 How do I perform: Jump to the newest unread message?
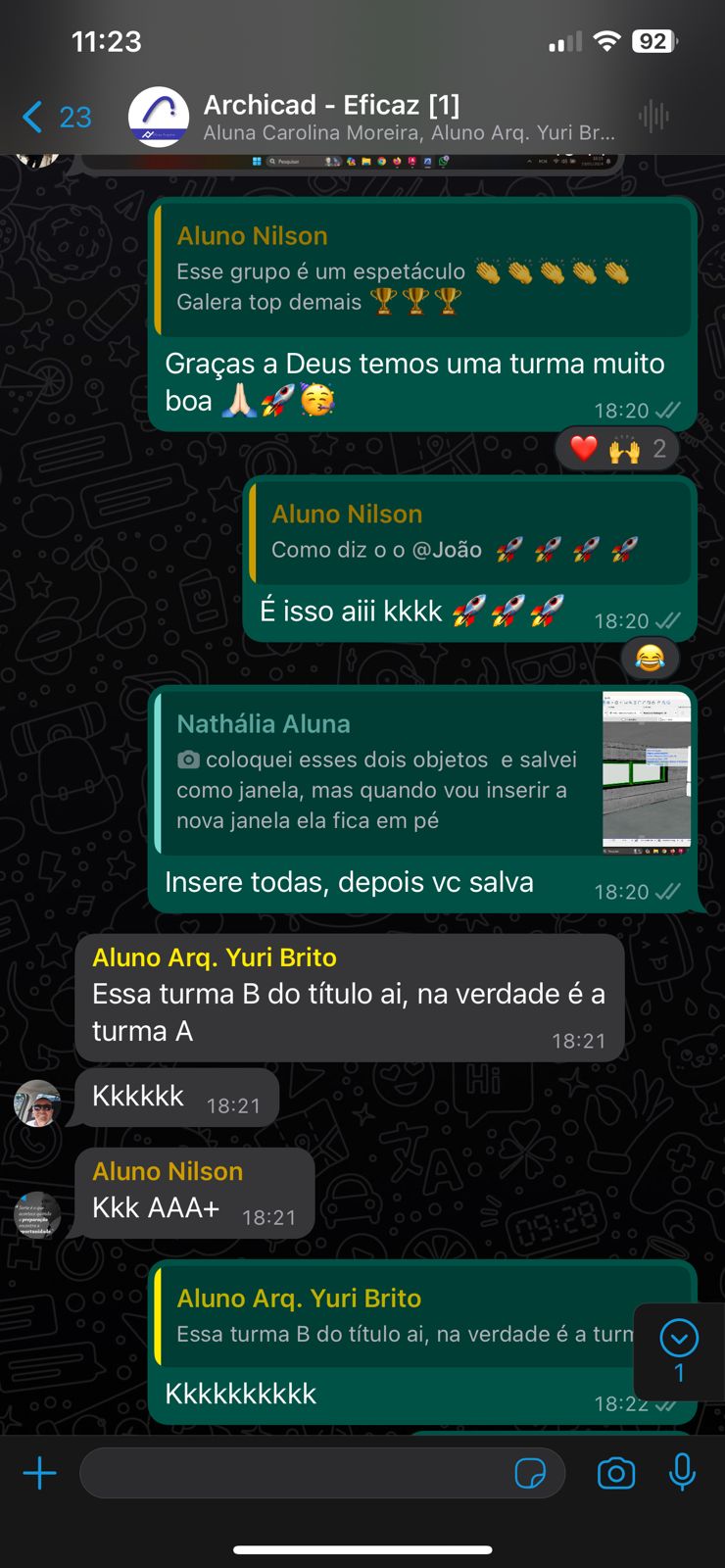coord(679,1350)
